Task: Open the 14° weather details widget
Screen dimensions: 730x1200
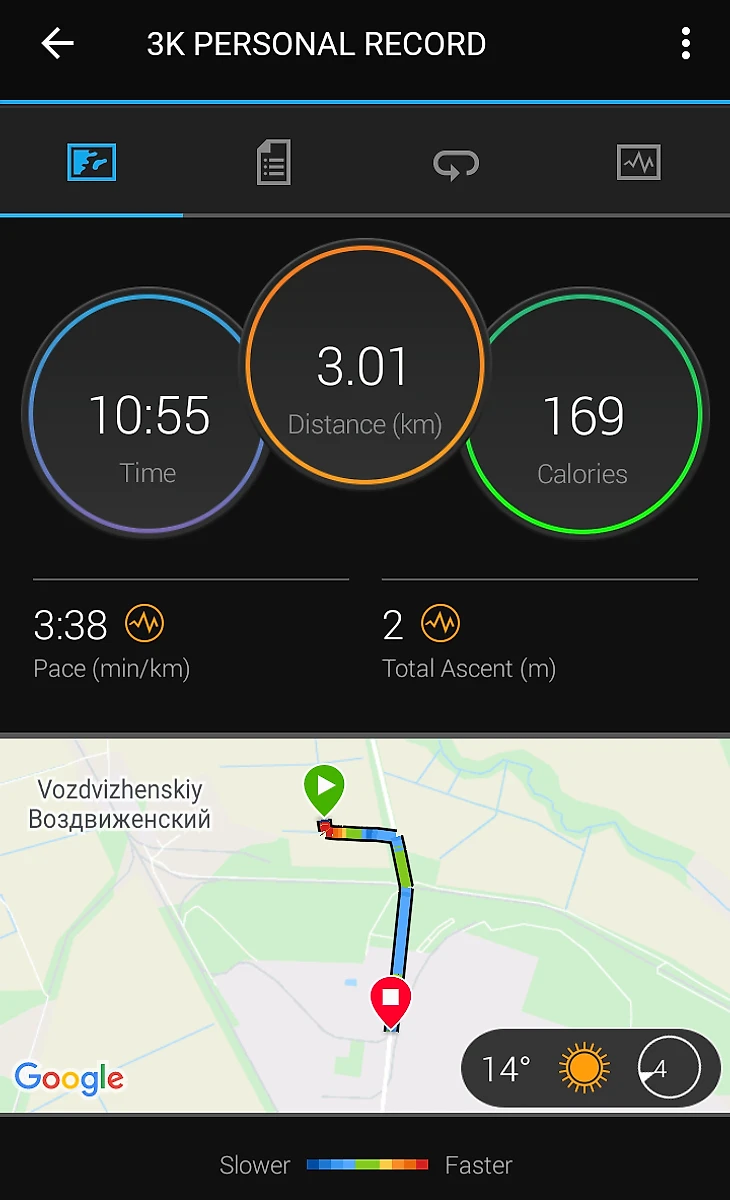Action: click(590, 1069)
